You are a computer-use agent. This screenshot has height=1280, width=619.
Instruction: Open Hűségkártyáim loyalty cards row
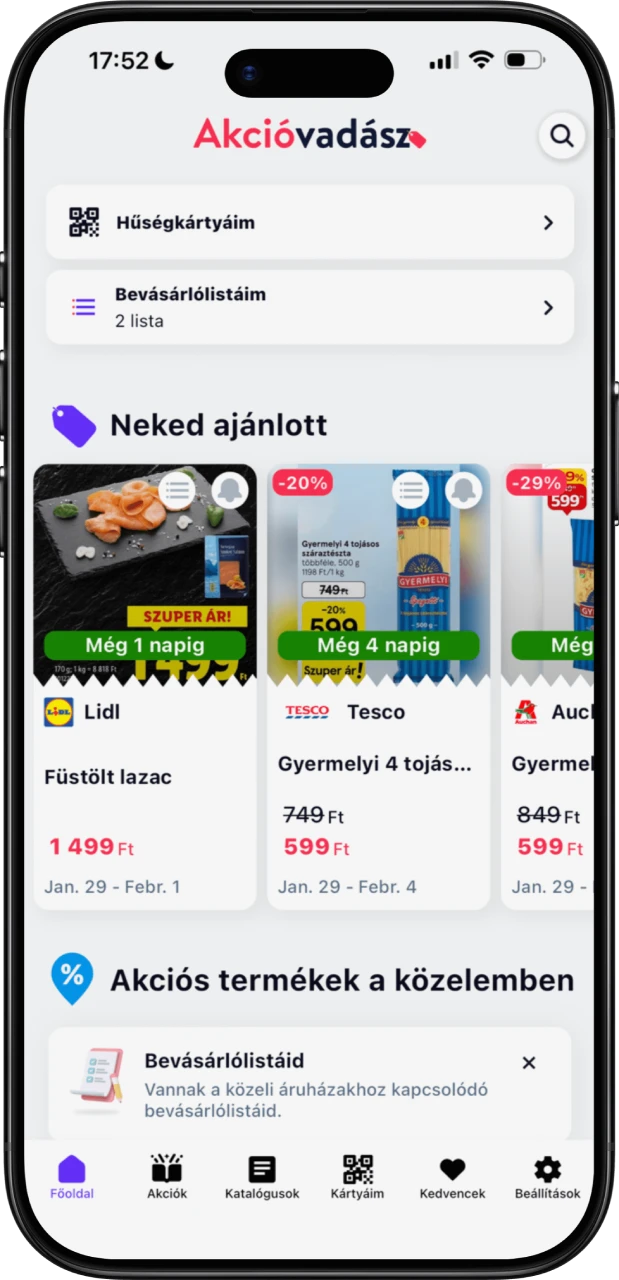(310, 222)
